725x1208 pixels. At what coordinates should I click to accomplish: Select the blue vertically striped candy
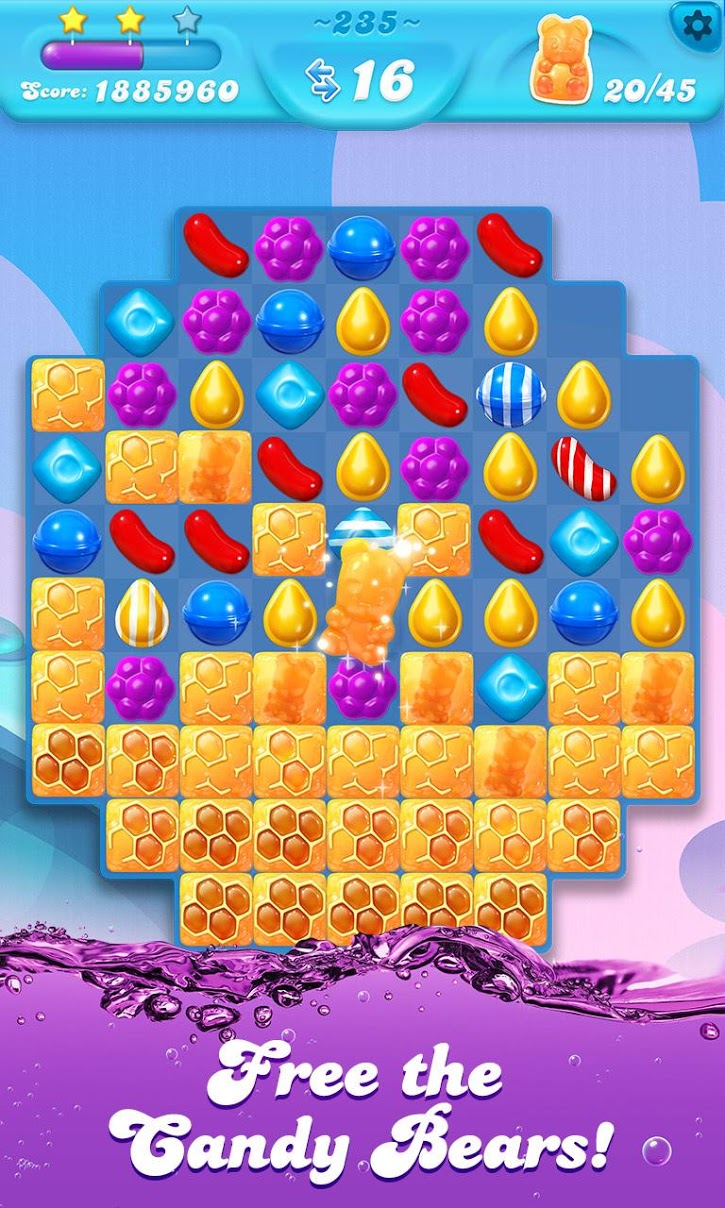tap(510, 394)
